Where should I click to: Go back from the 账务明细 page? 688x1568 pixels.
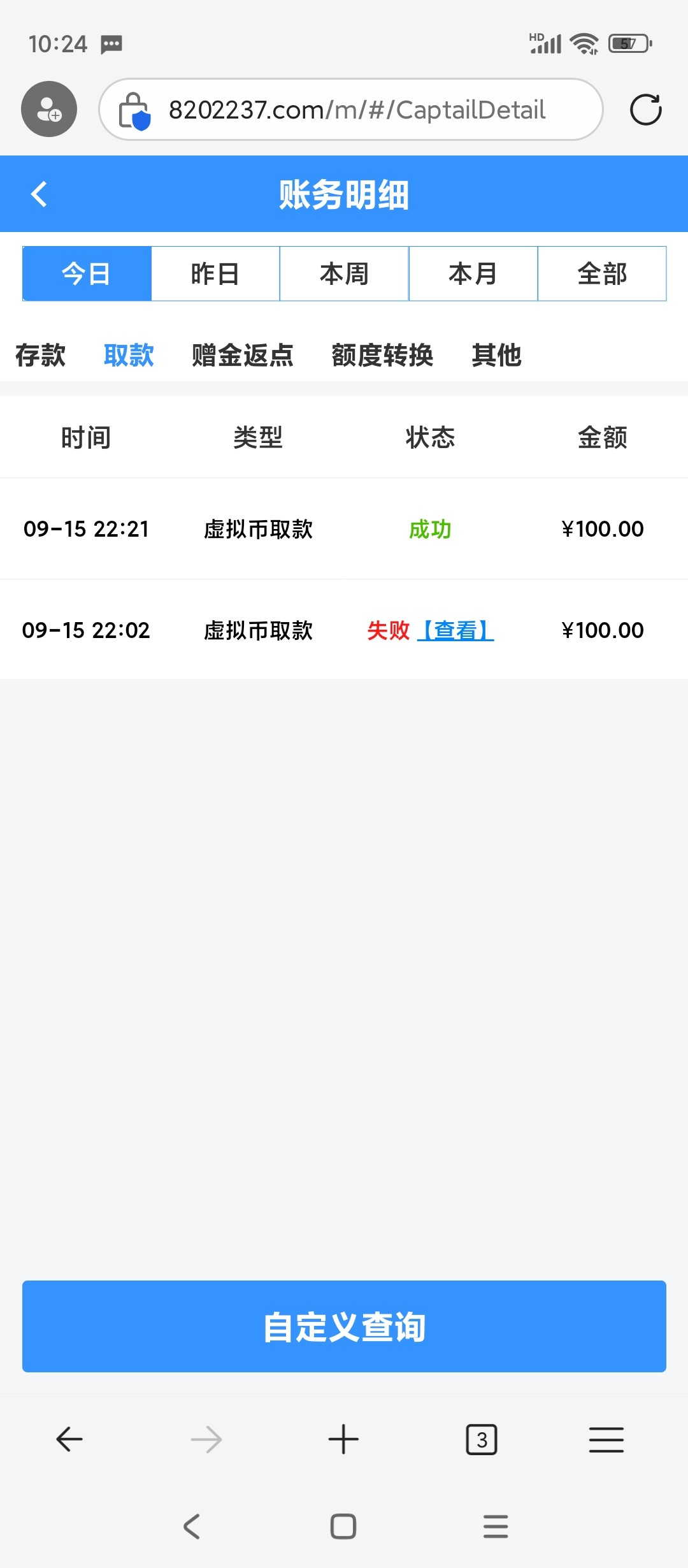39,194
